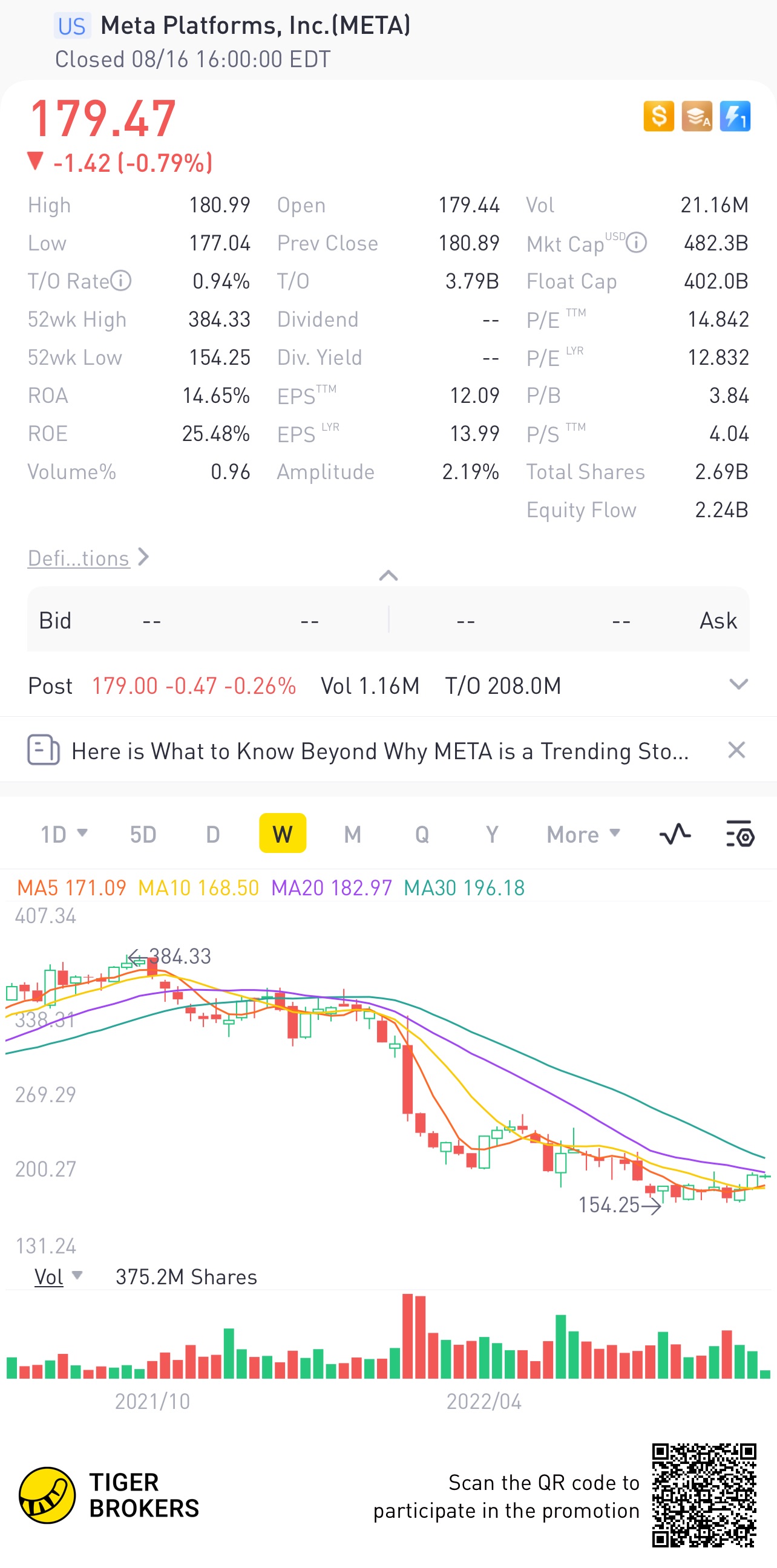Tap the info icon next to Mkt Cap
777x1568 pixels.
click(x=637, y=242)
